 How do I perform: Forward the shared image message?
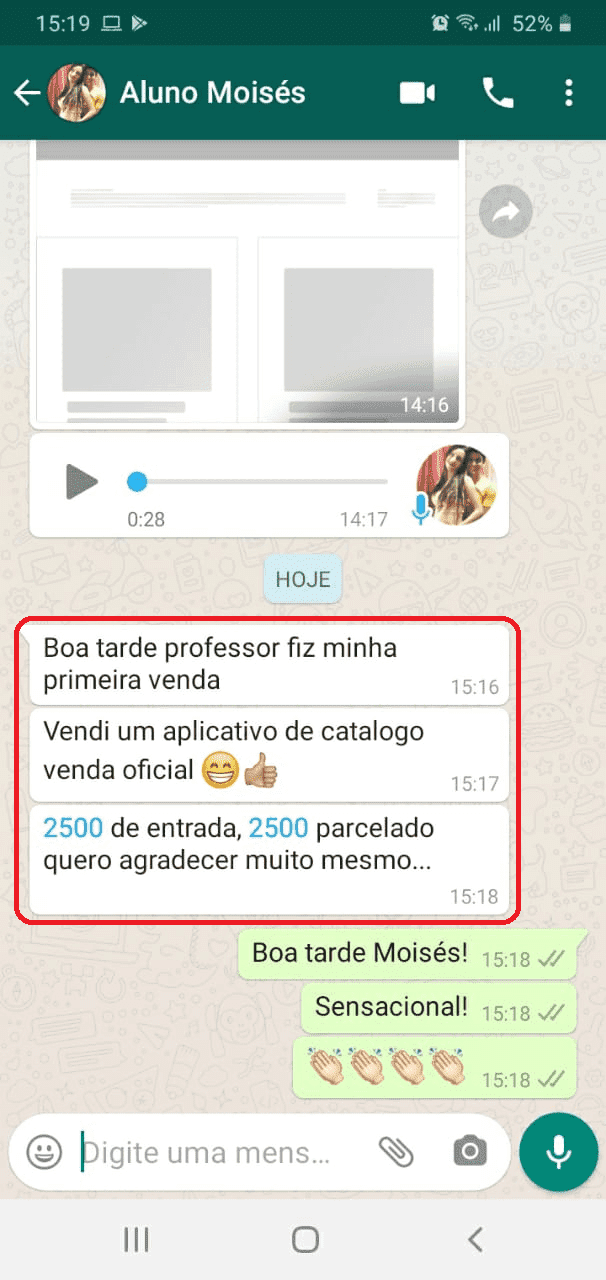[505, 212]
